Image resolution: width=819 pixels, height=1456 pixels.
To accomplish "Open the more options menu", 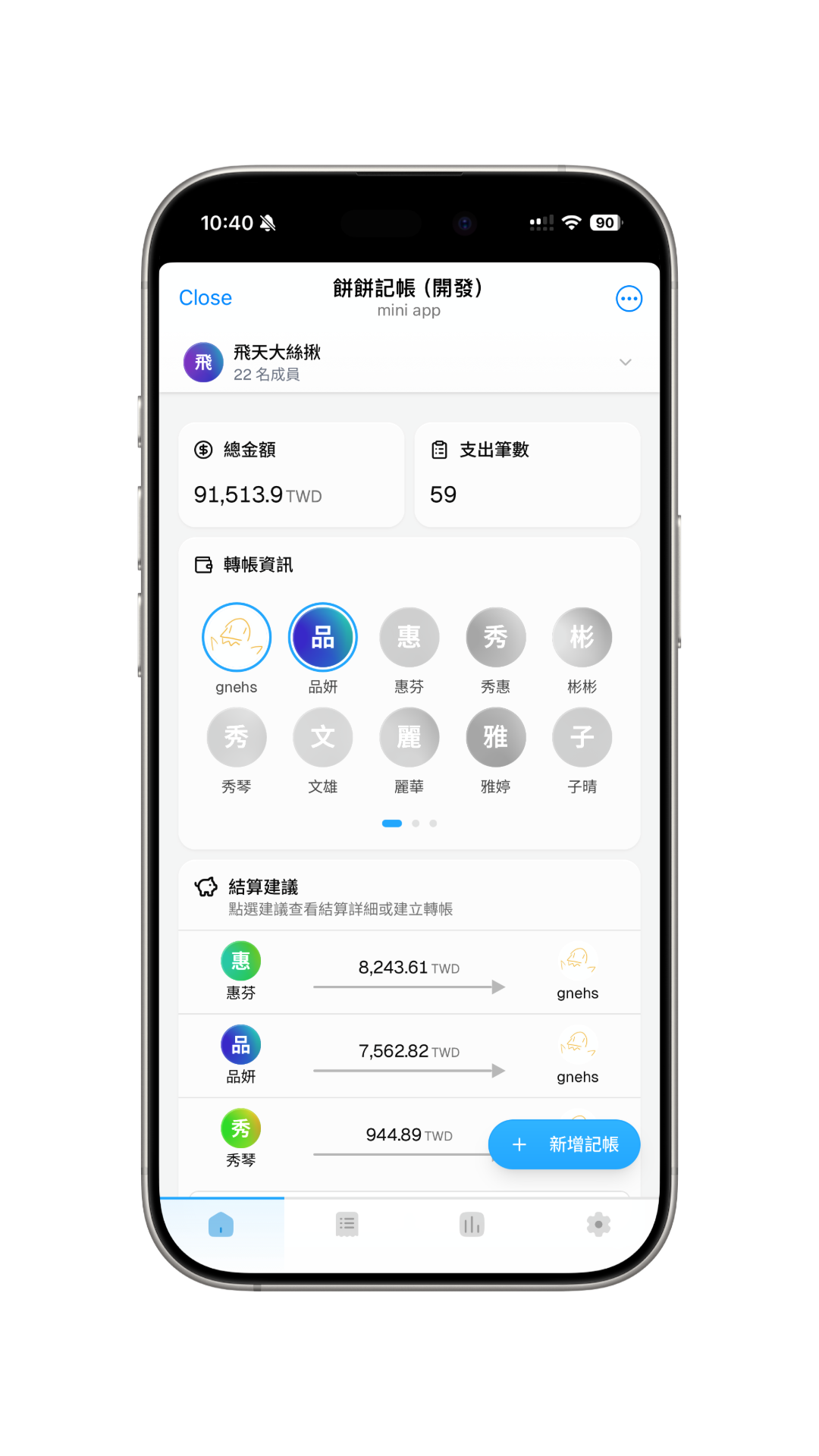I will click(629, 299).
